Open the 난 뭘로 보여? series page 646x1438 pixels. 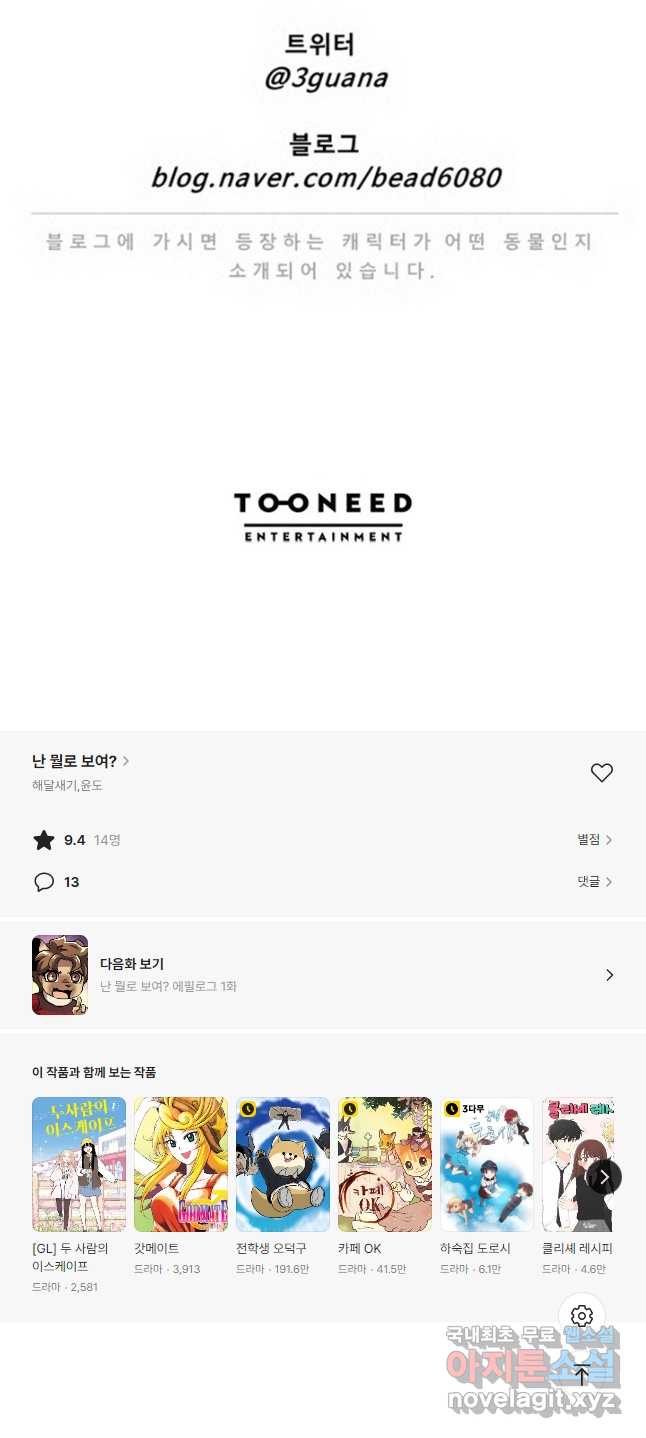pos(80,761)
